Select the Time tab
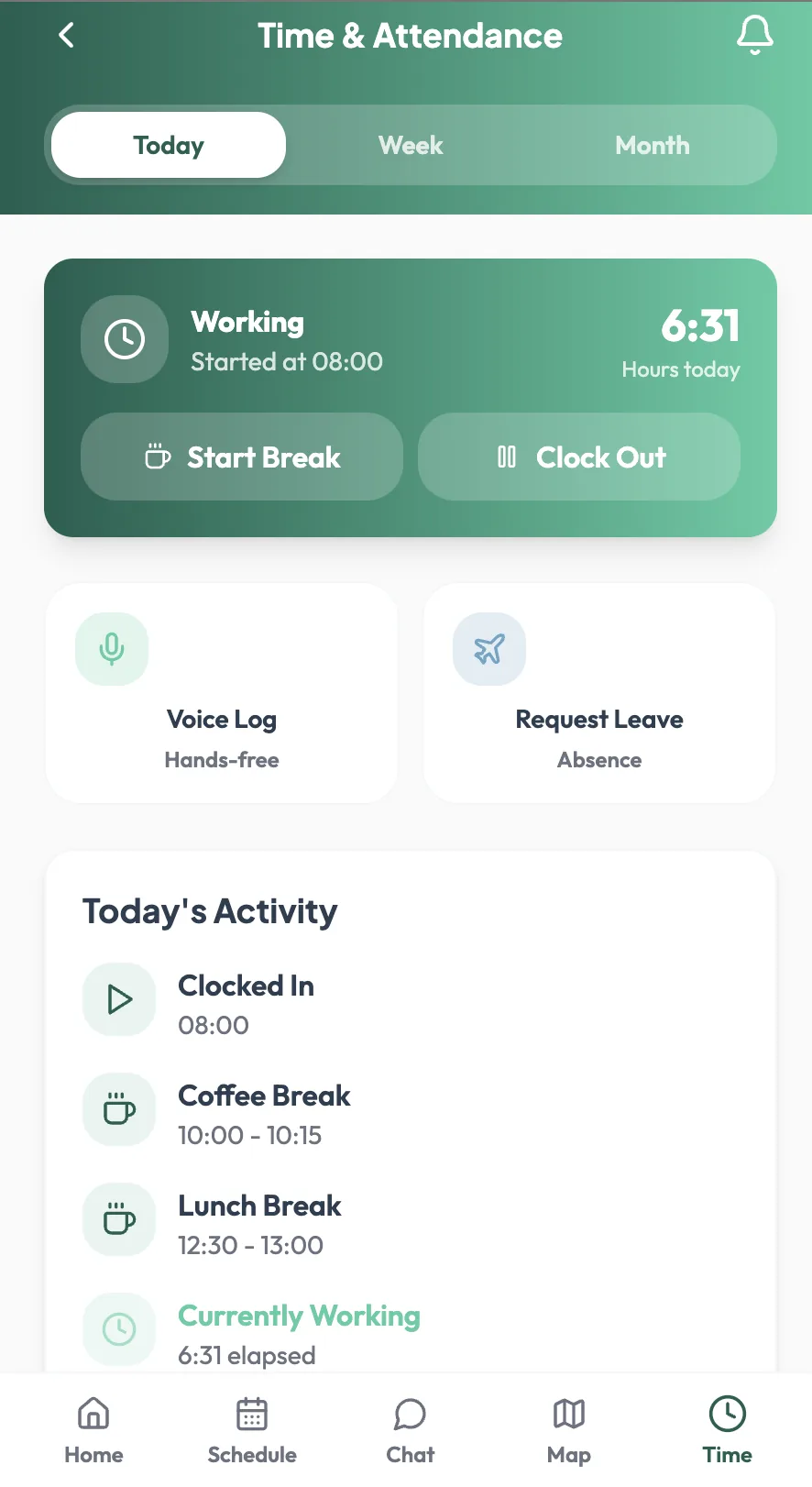Screen dimensions: 812x1487 pos(728,1430)
